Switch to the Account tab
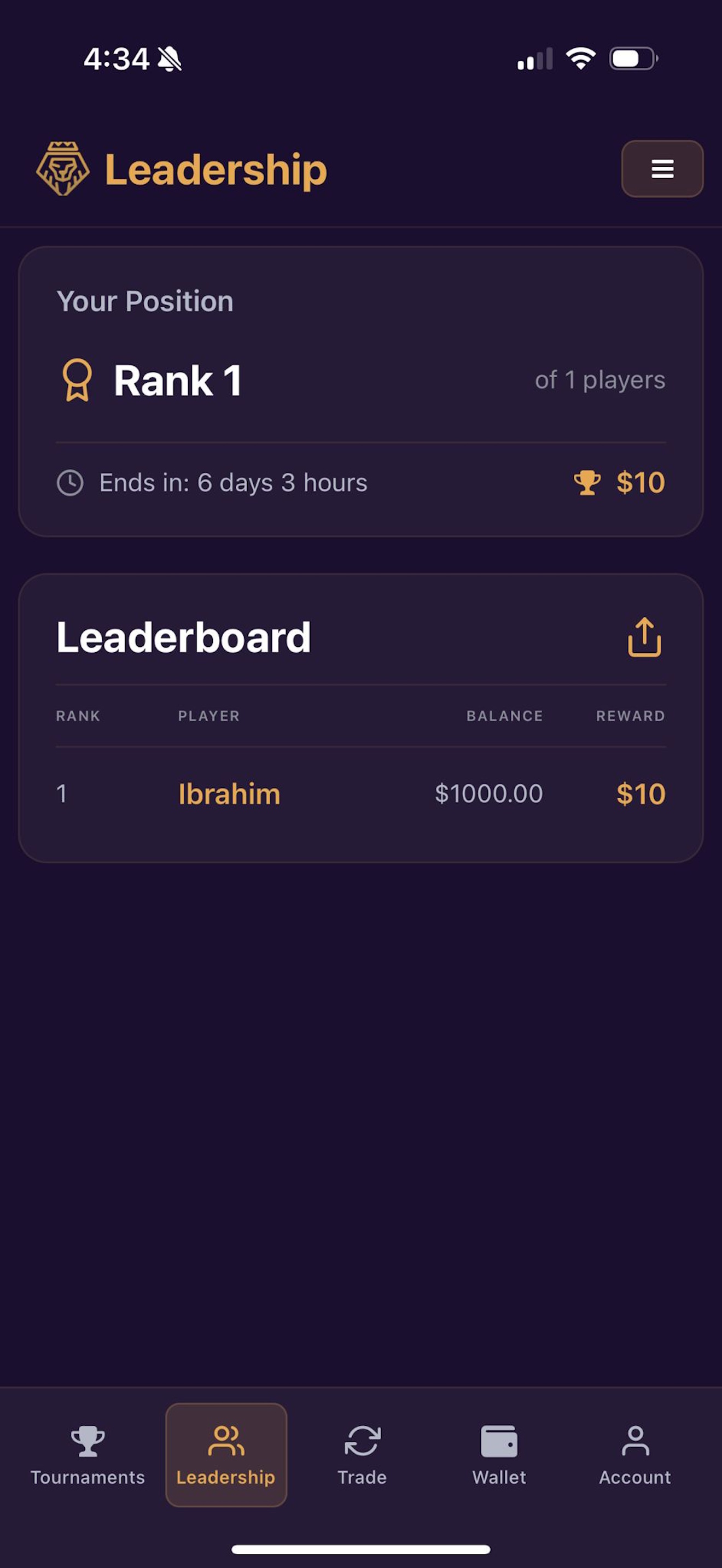This screenshot has width=722, height=1568. point(635,1455)
